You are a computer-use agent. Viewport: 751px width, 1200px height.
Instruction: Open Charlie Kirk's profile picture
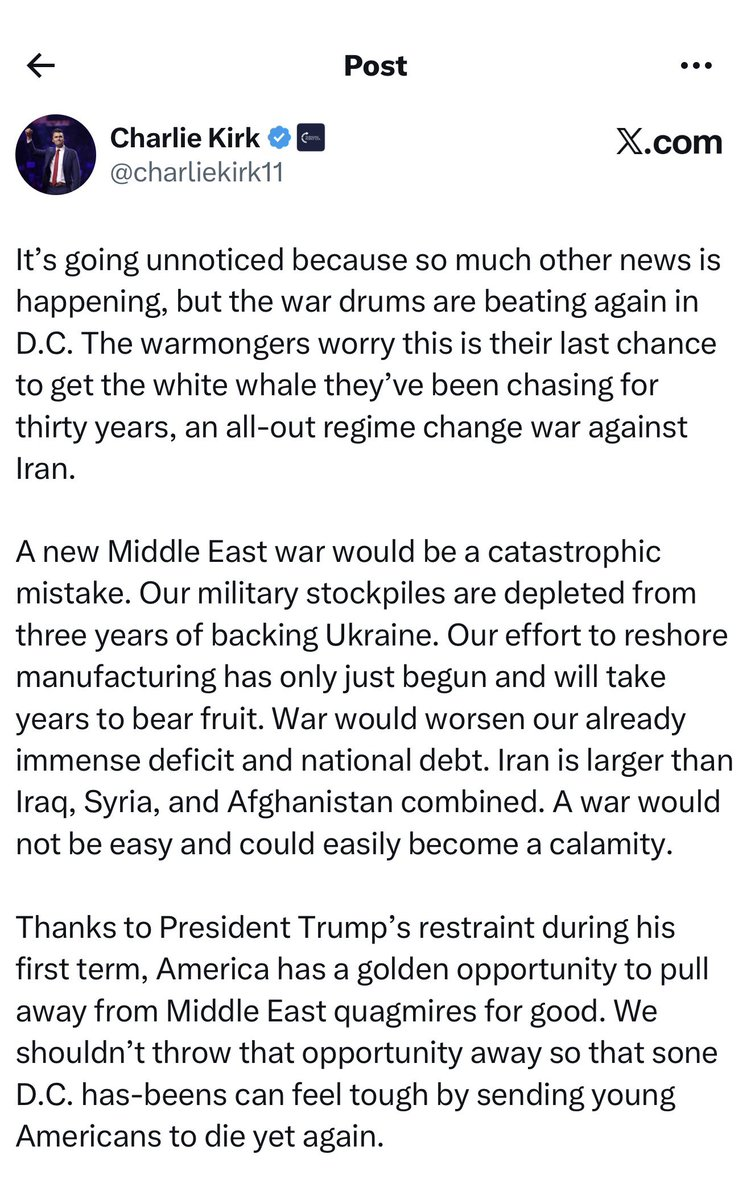pos(56,154)
